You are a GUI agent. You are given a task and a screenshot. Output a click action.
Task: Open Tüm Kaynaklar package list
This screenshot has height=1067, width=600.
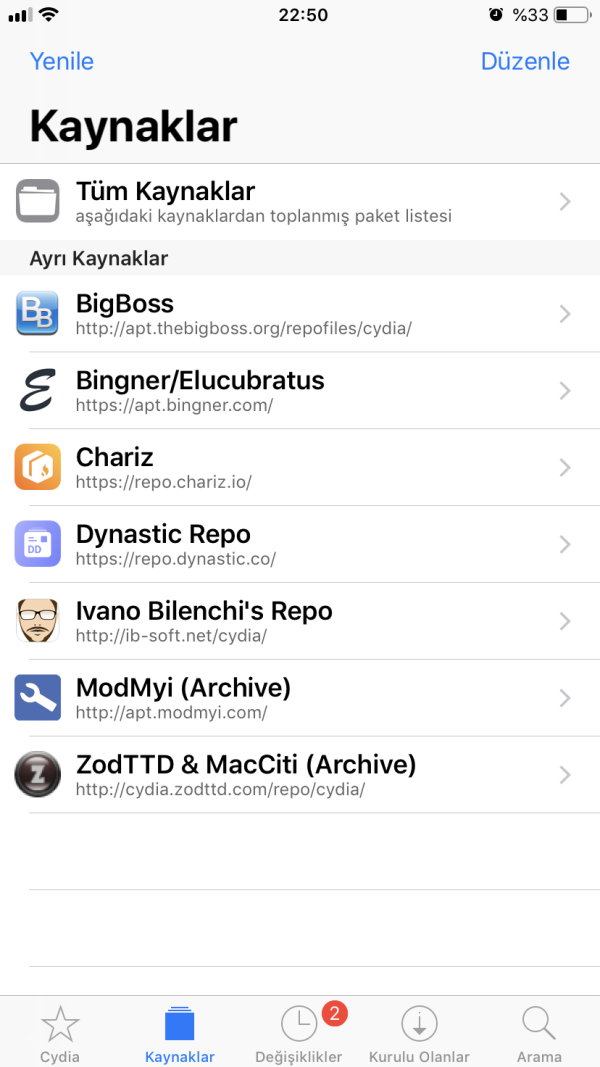point(300,201)
